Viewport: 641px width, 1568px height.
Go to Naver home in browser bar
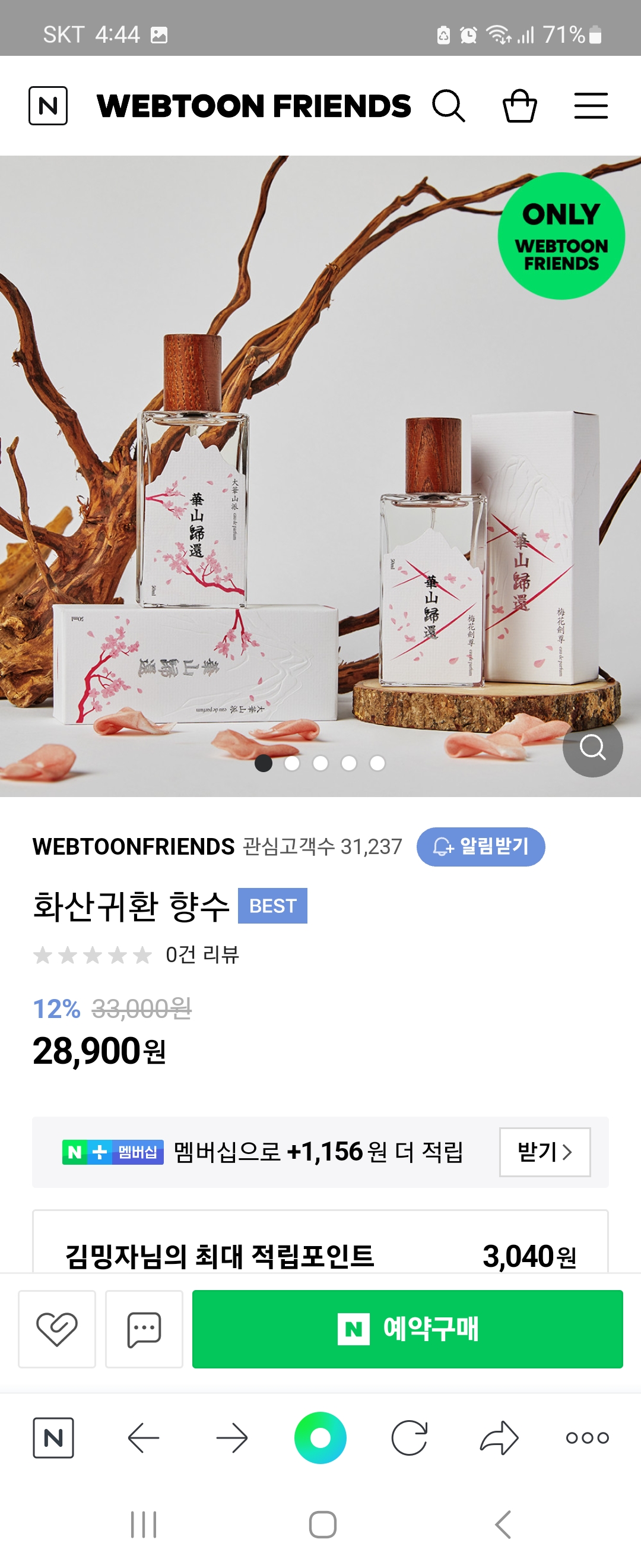(53, 1438)
